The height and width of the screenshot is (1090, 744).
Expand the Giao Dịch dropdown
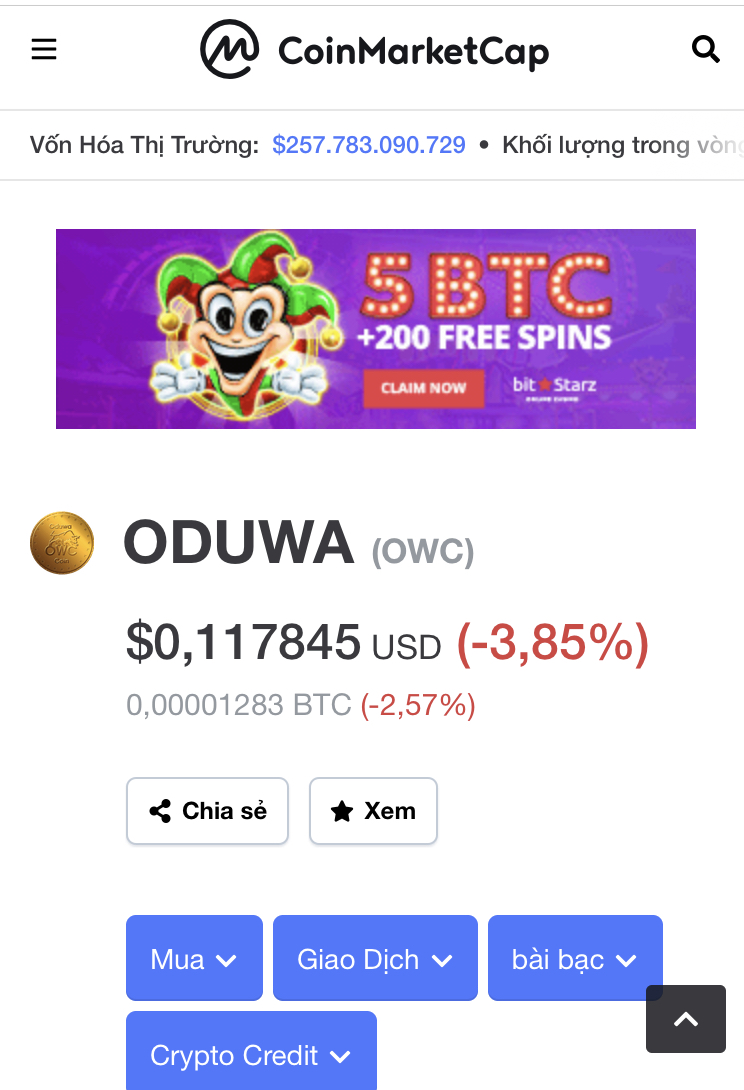coord(375,959)
